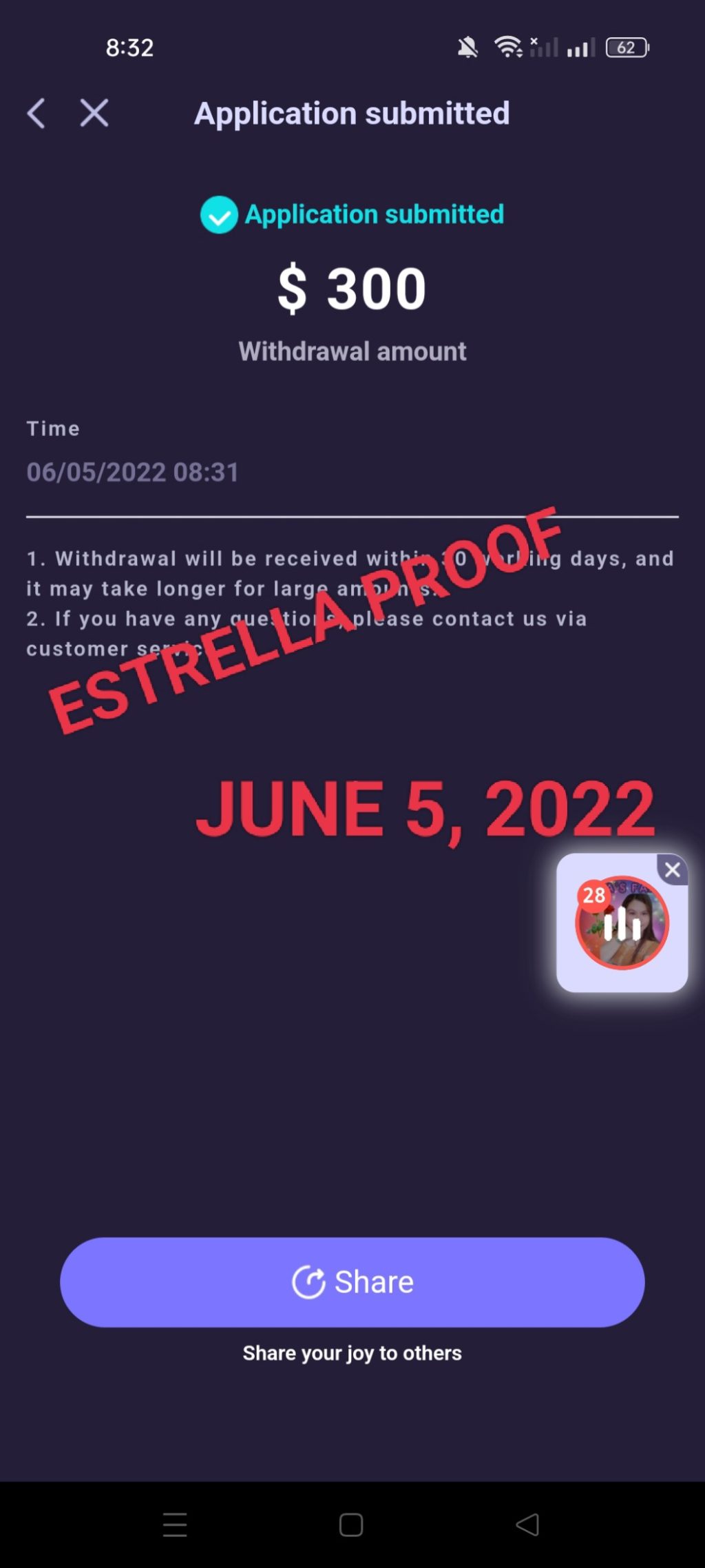Viewport: 705px width, 1568px height.
Task: Tap the system back triangle
Action: tap(527, 1525)
